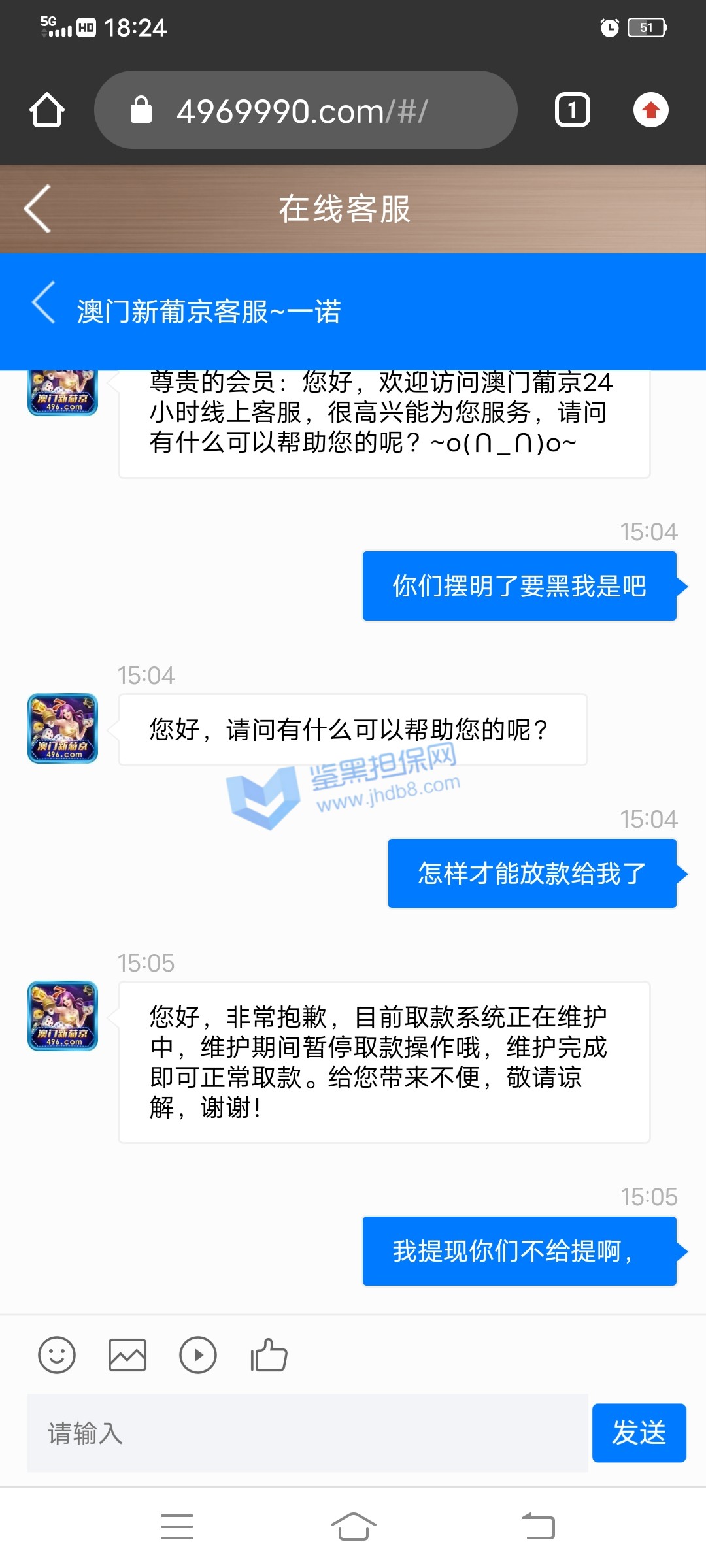Image resolution: width=706 pixels, height=1568 pixels.
Task: Open the browser menu at bottom
Action: click(177, 1527)
